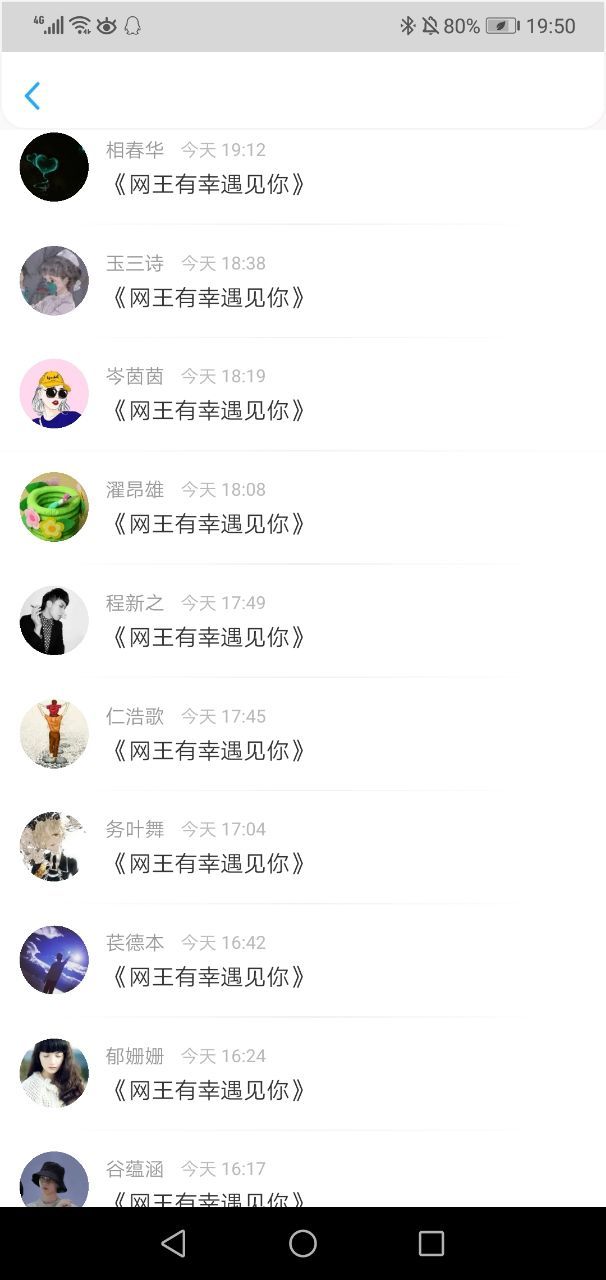Open the recent apps overview
Image resolution: width=606 pixels, height=1280 pixels.
click(x=431, y=1243)
